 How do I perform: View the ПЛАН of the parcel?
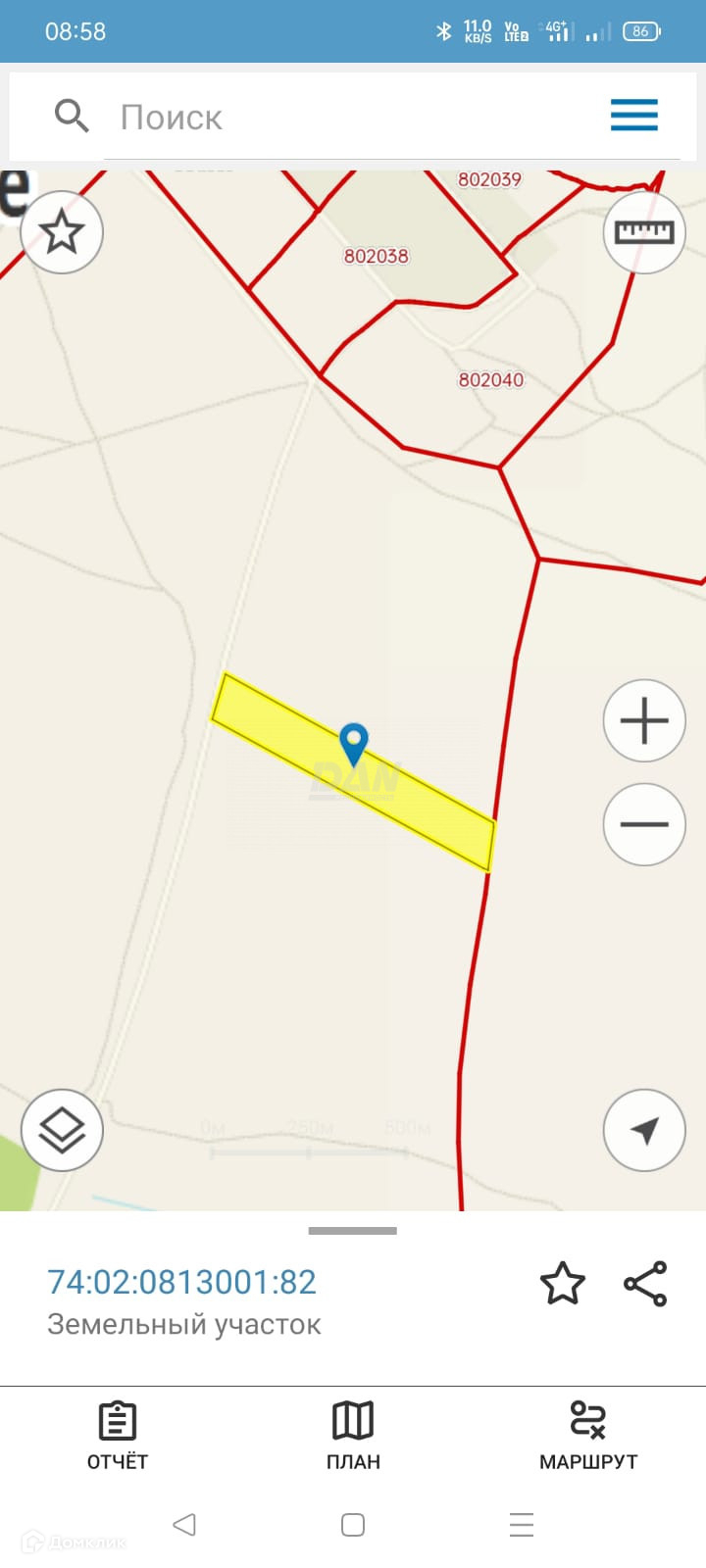353,1435
